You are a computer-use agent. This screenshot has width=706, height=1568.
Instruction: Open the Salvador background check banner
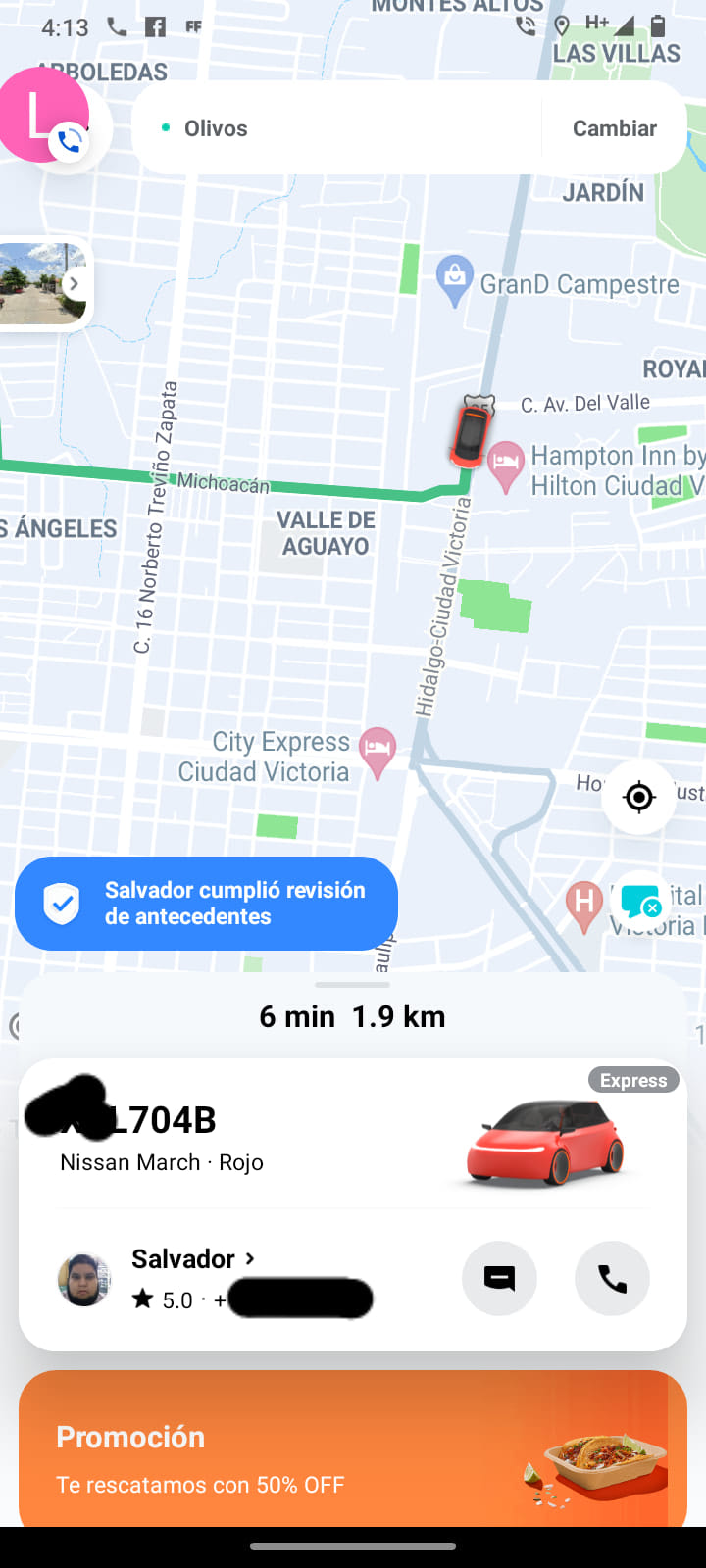coord(206,904)
